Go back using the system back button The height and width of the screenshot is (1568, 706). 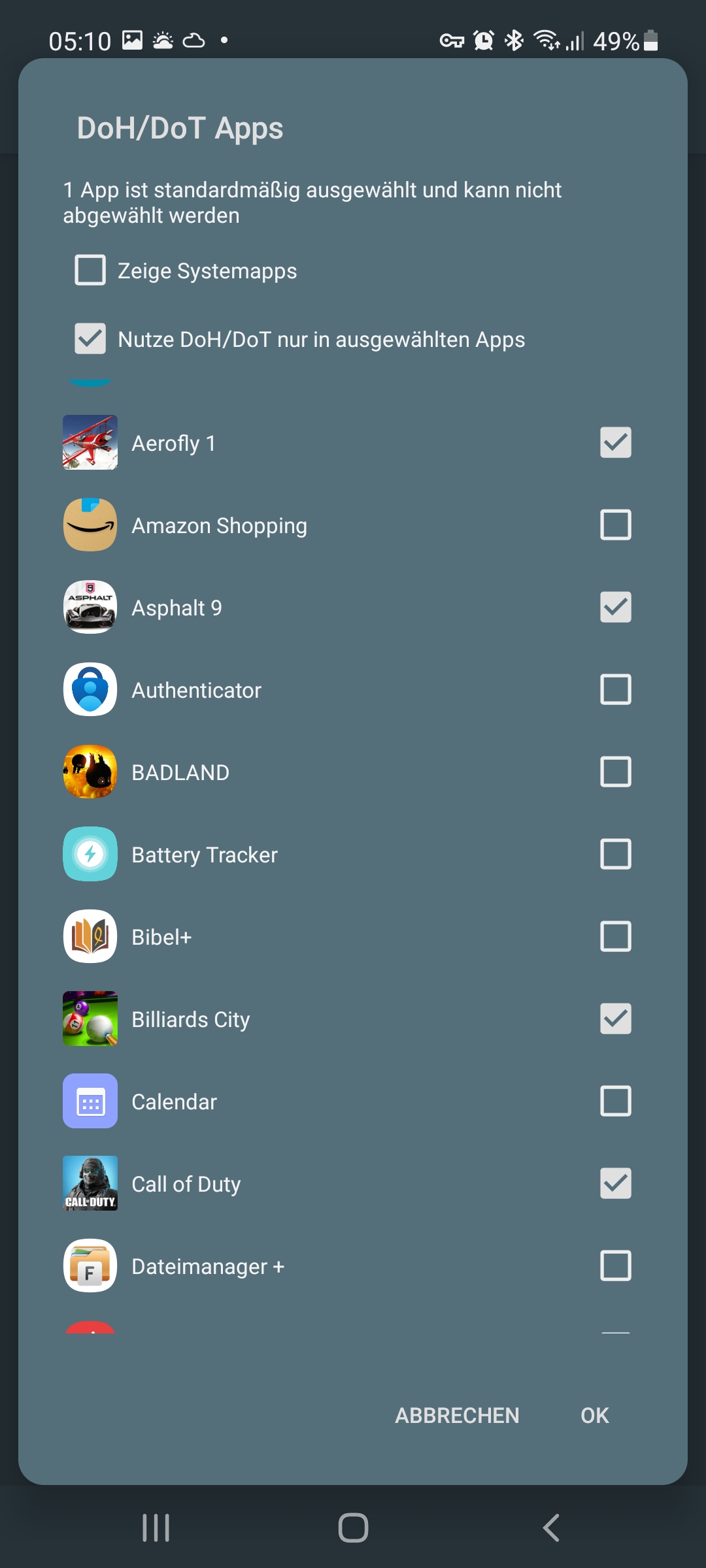click(x=551, y=1527)
